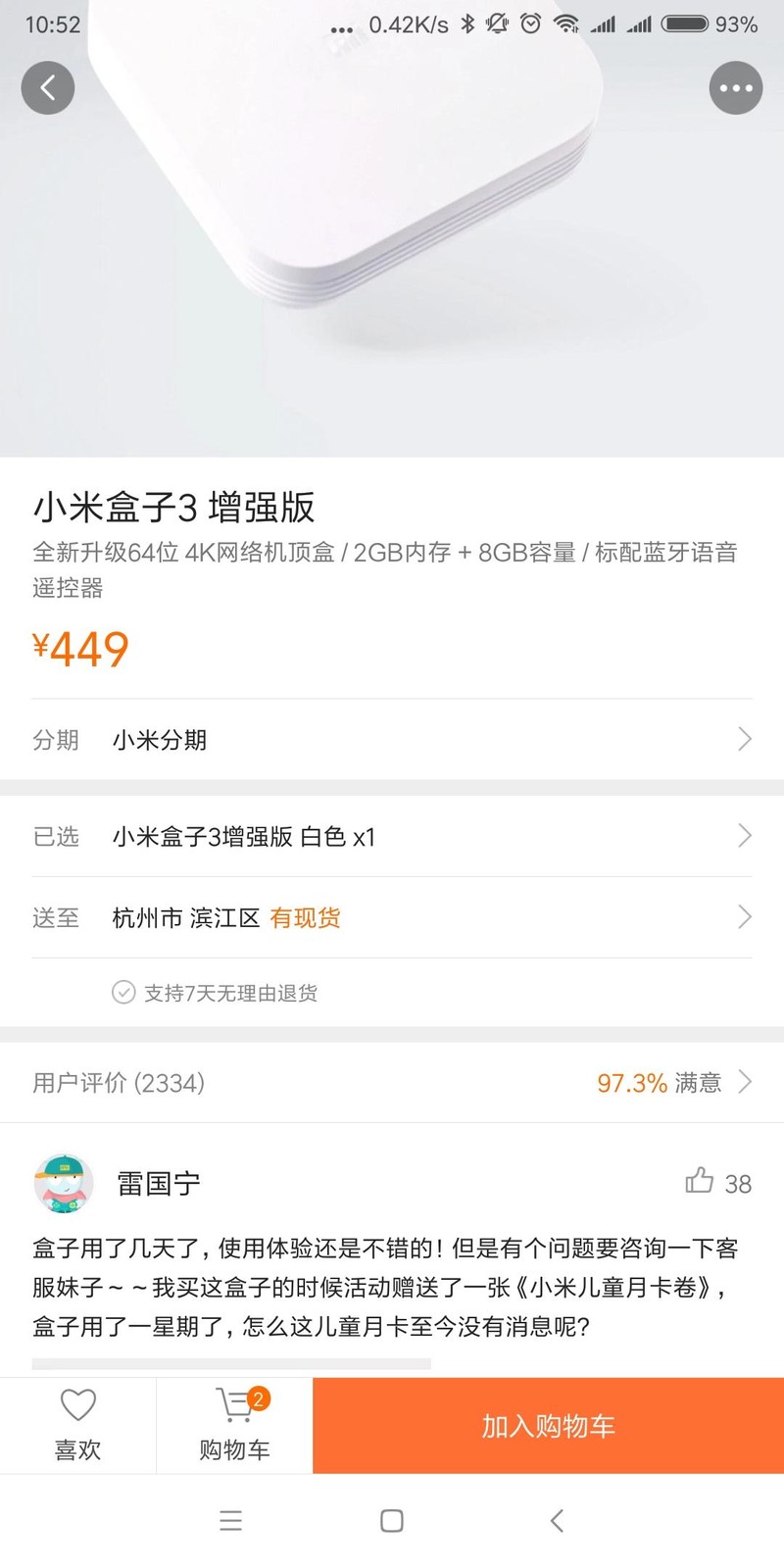Tap the battery indicator showing 93%

click(x=686, y=24)
